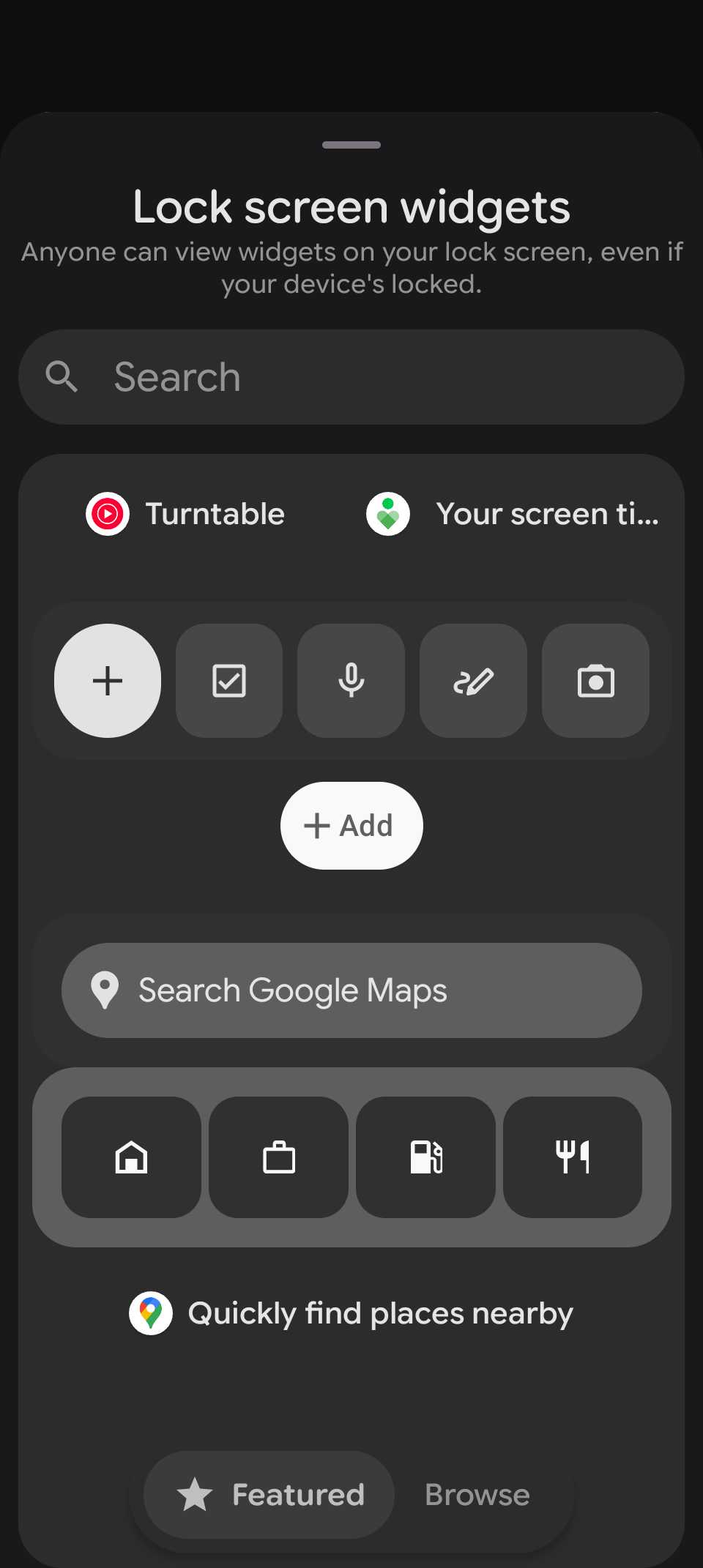Click the Search widgets input field
Image resolution: width=703 pixels, height=1568 pixels.
point(351,376)
